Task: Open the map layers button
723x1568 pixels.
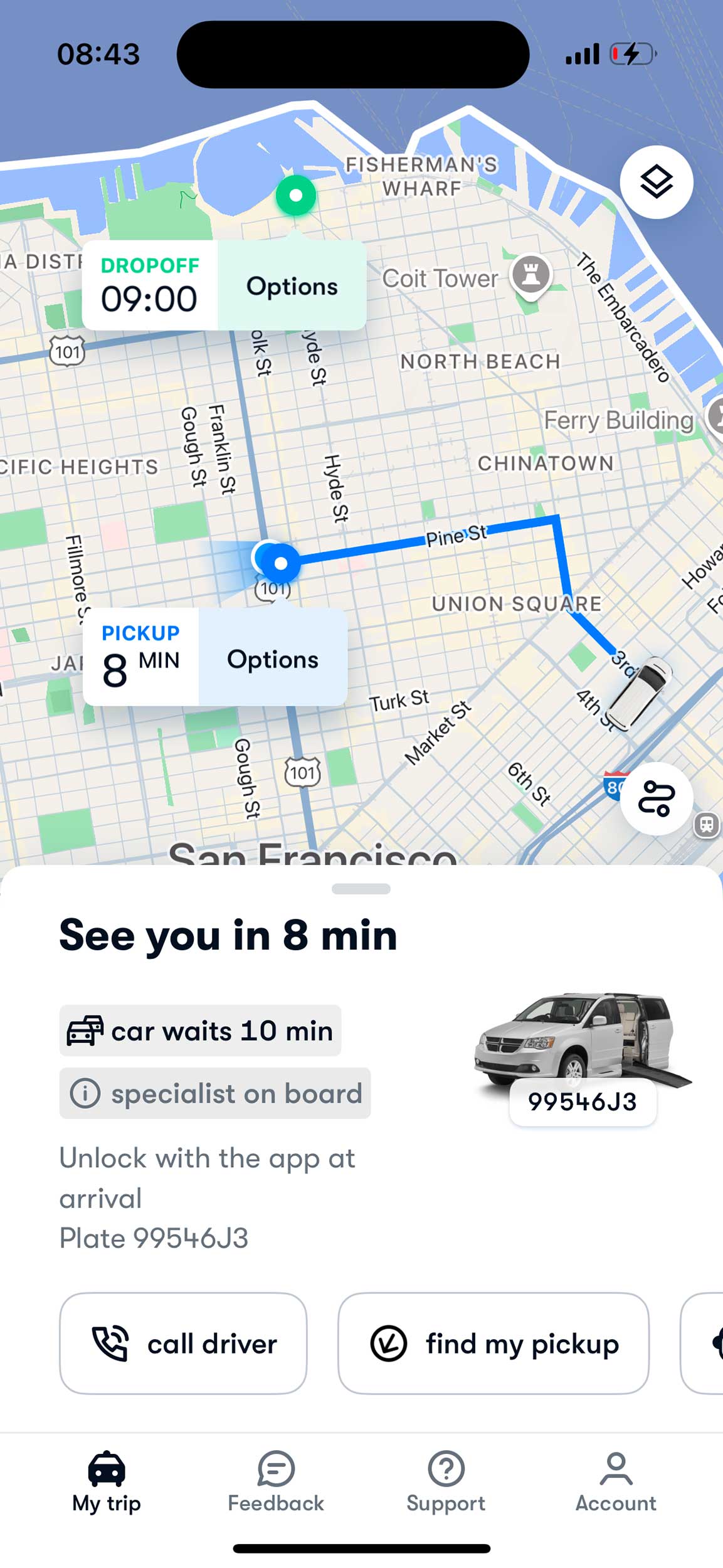Action: 656,182
